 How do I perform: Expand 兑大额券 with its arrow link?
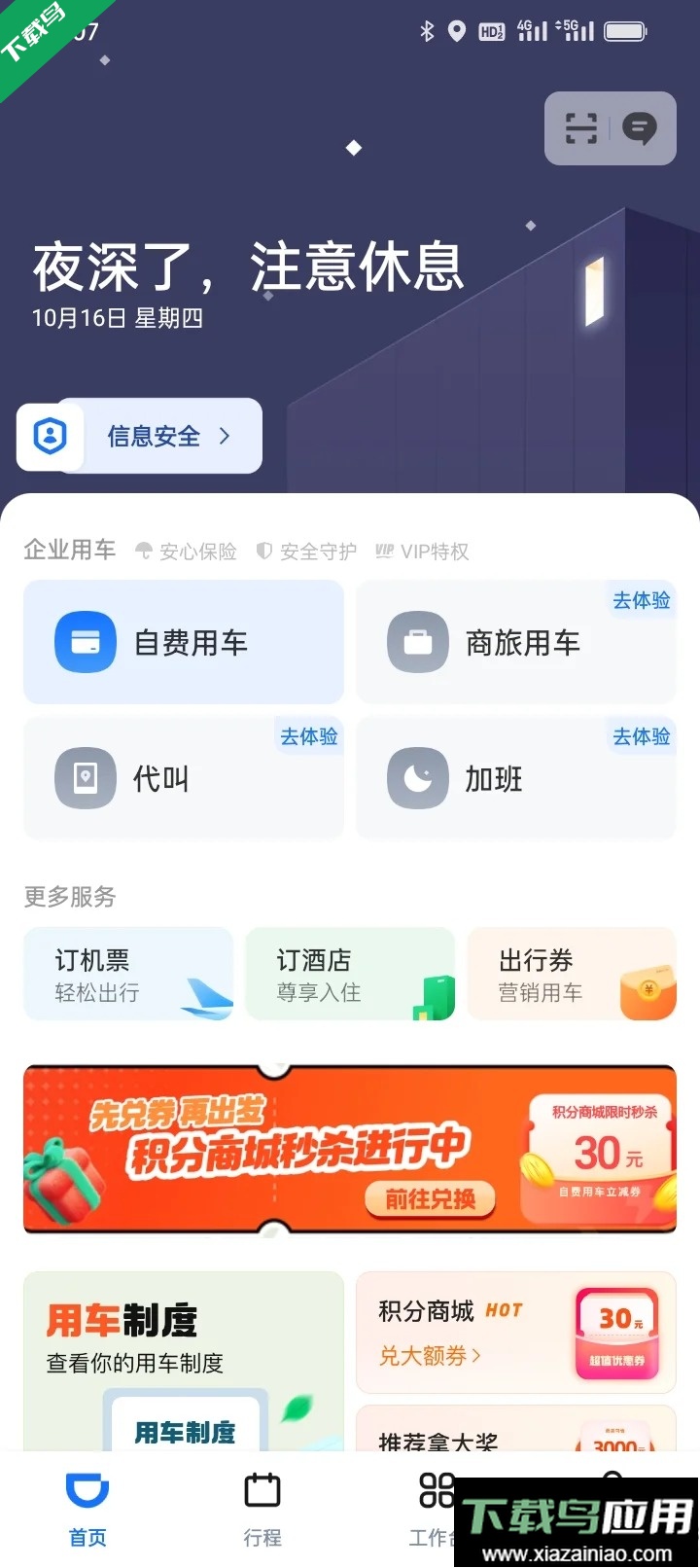[474, 1354]
